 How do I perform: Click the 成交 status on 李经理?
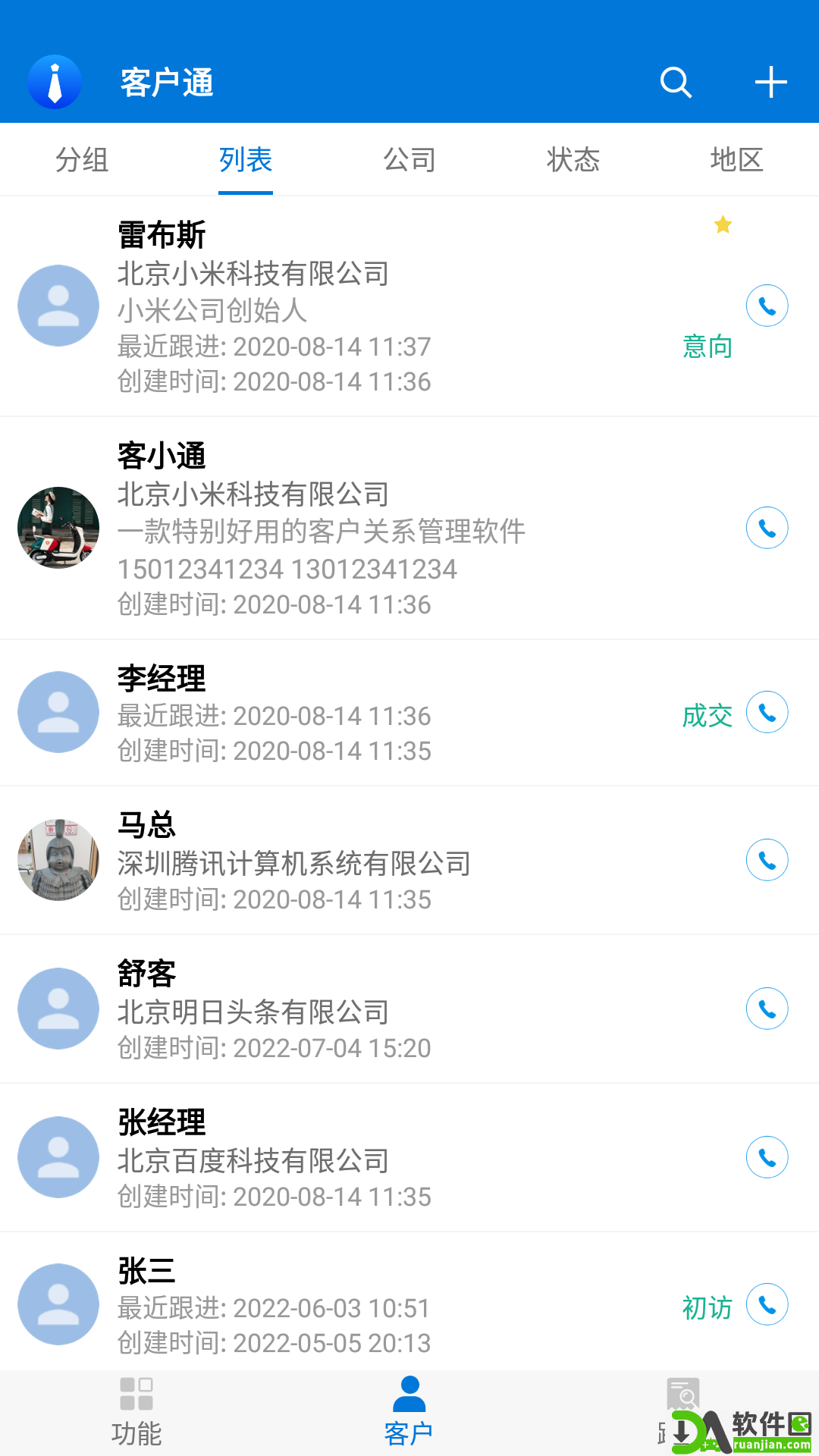[707, 716]
